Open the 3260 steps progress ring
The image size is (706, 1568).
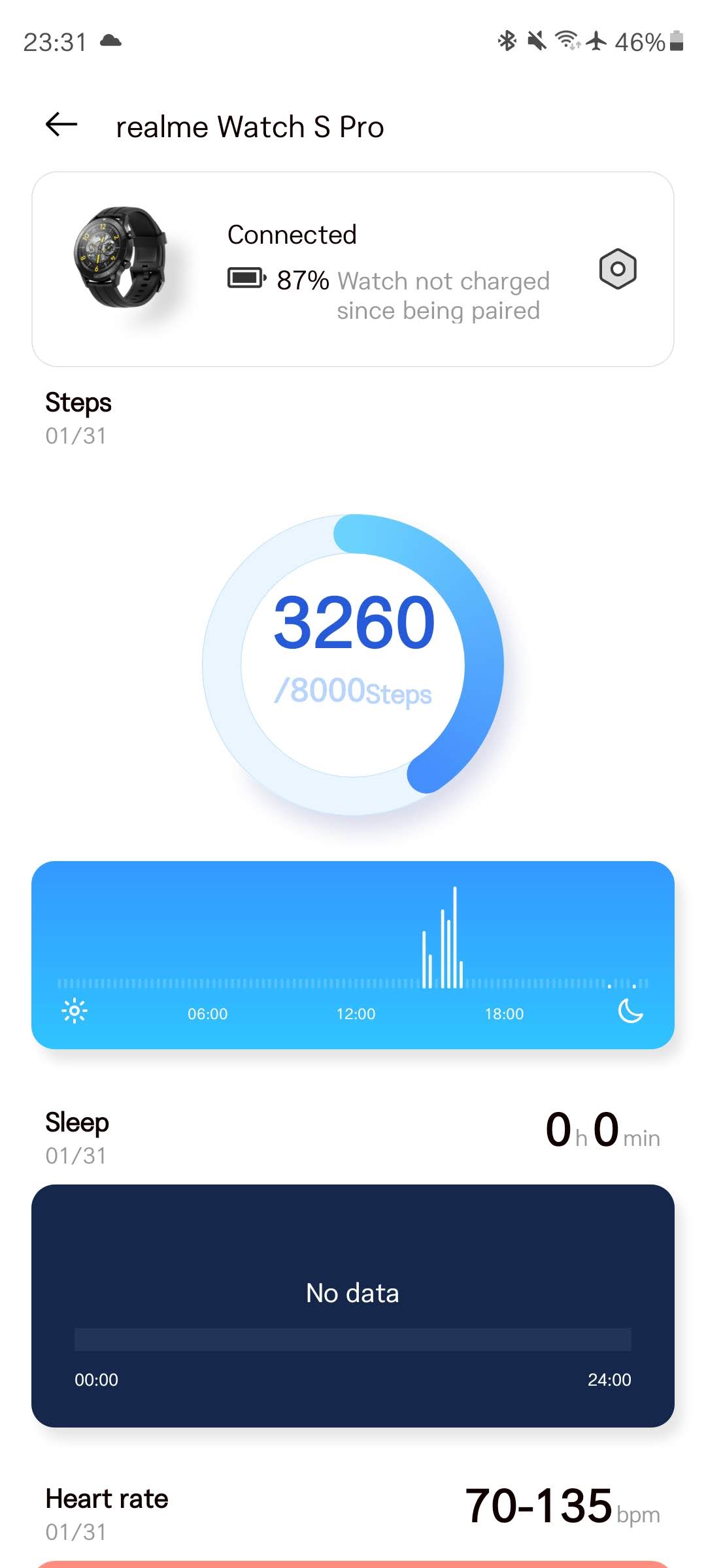(x=353, y=664)
